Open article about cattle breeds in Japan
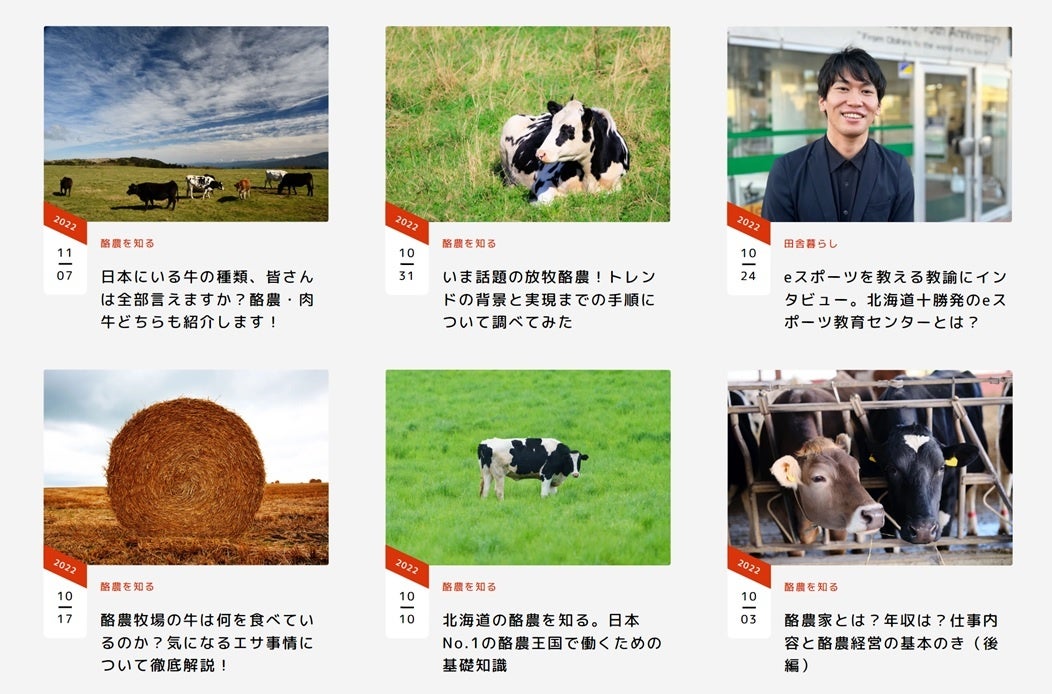The height and width of the screenshot is (694, 1052). pyautogui.click(x=206, y=299)
